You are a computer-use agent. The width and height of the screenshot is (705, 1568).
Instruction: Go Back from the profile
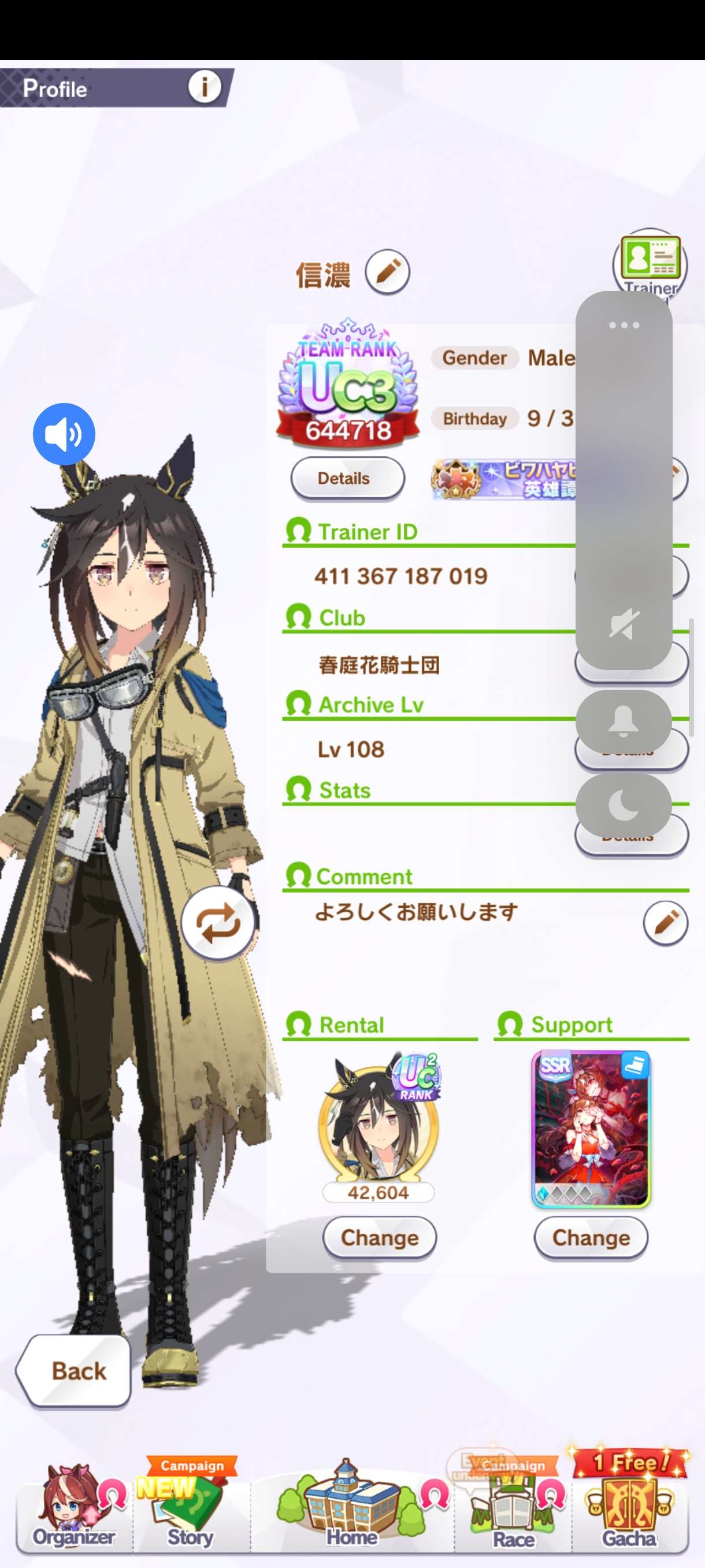click(x=75, y=1371)
